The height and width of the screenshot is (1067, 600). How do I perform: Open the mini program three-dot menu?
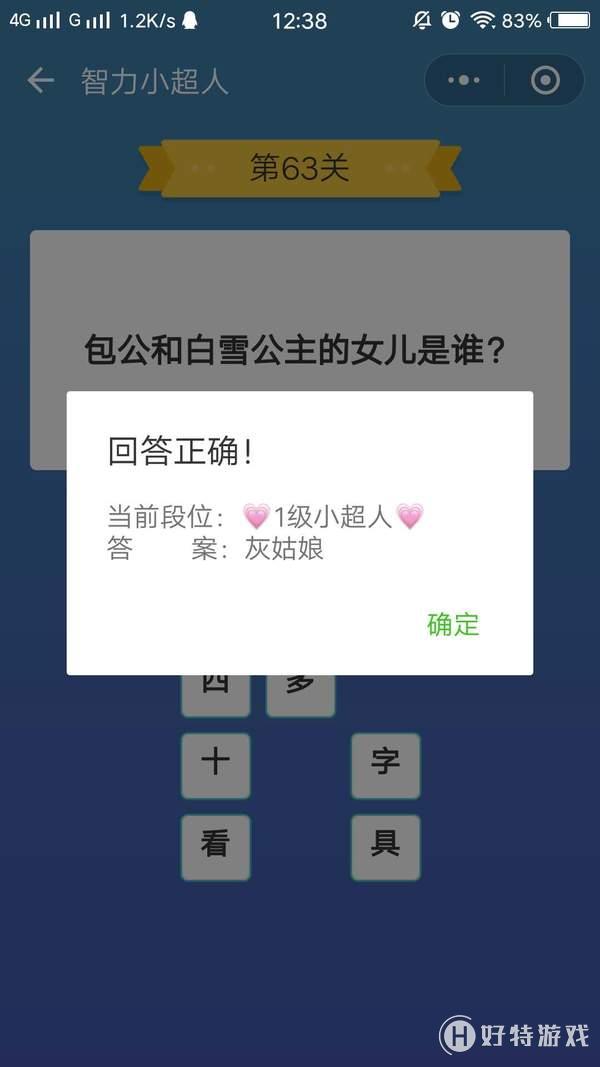tap(464, 81)
